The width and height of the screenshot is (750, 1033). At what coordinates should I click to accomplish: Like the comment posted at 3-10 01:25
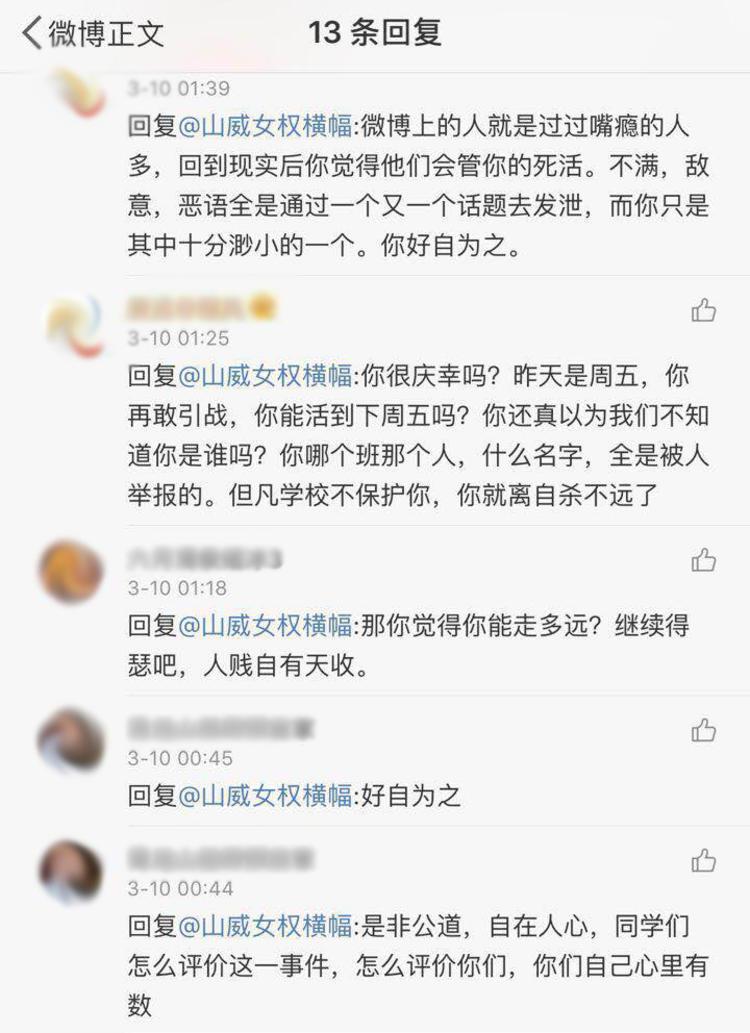[x=704, y=311]
